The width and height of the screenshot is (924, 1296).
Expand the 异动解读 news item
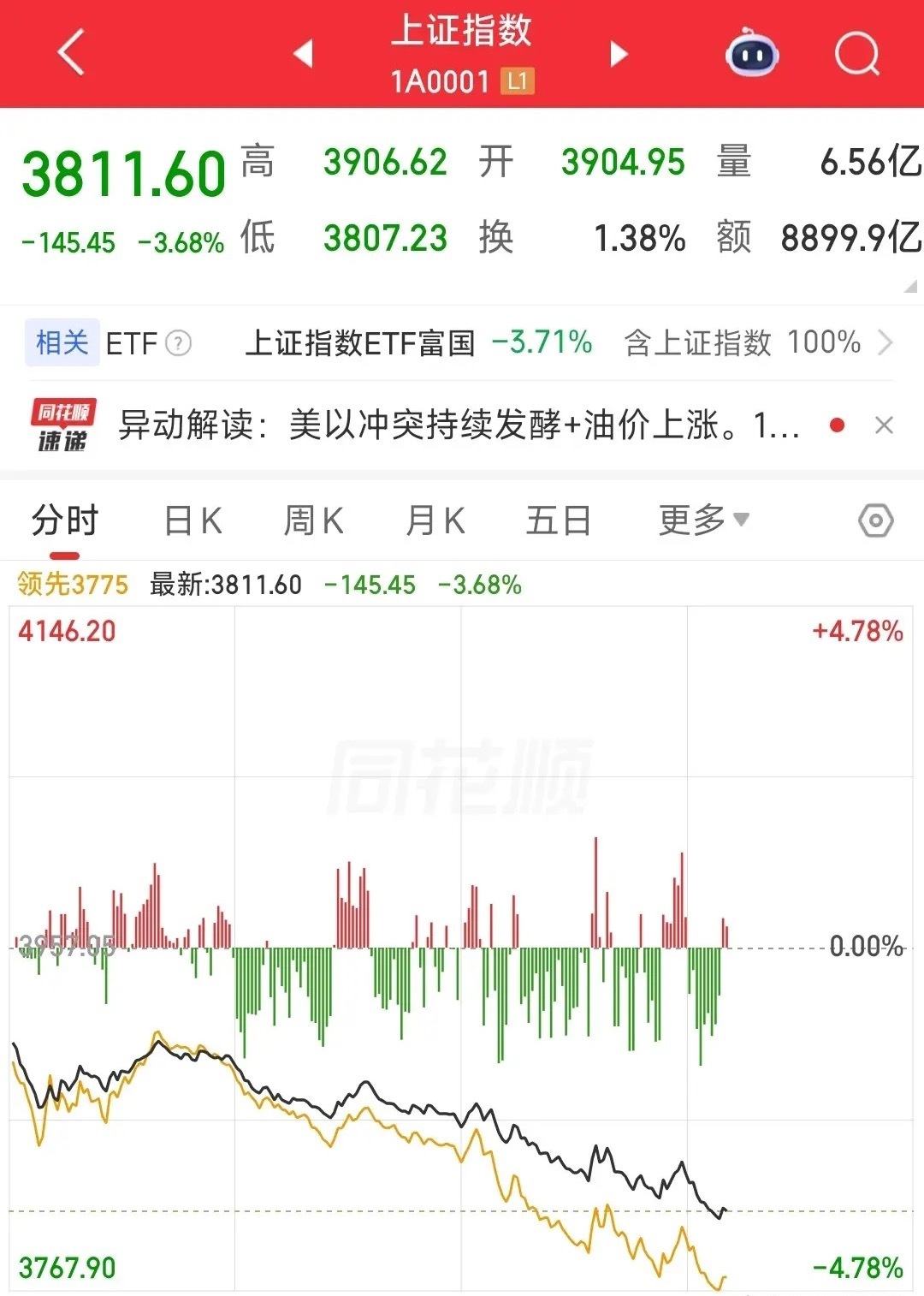(x=462, y=424)
